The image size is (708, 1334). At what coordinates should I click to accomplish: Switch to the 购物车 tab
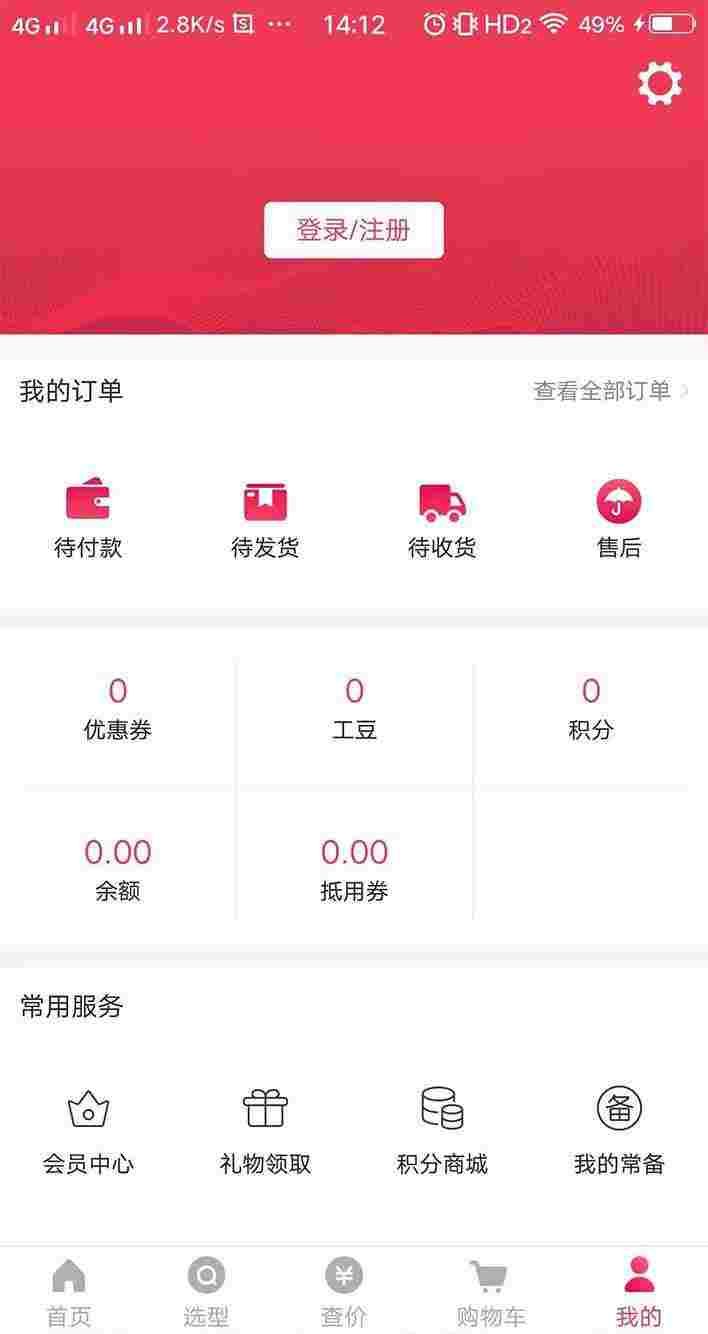490,1292
